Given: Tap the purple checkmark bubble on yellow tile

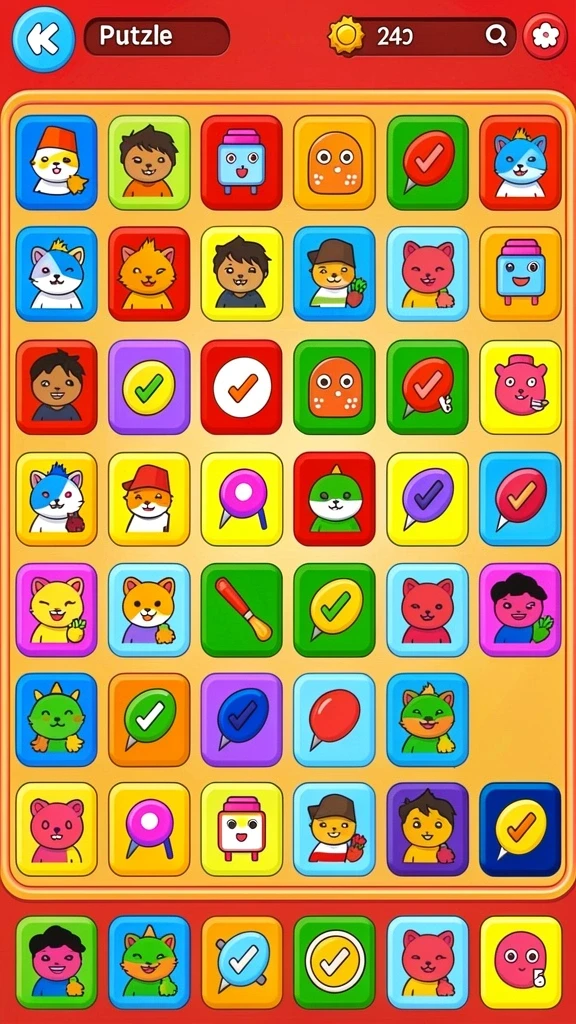Looking at the screenshot, I should (428, 499).
